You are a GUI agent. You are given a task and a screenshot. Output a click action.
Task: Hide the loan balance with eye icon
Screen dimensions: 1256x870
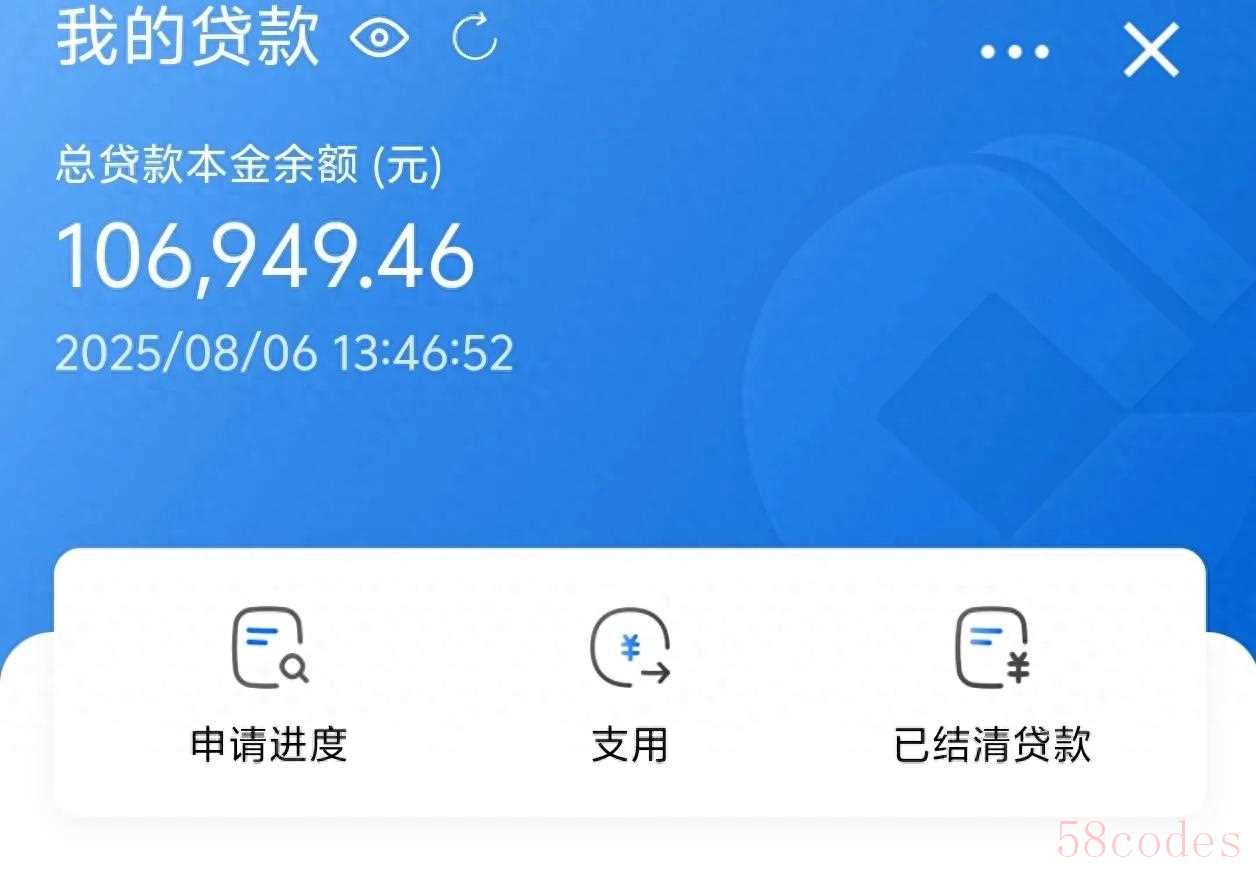[380, 40]
